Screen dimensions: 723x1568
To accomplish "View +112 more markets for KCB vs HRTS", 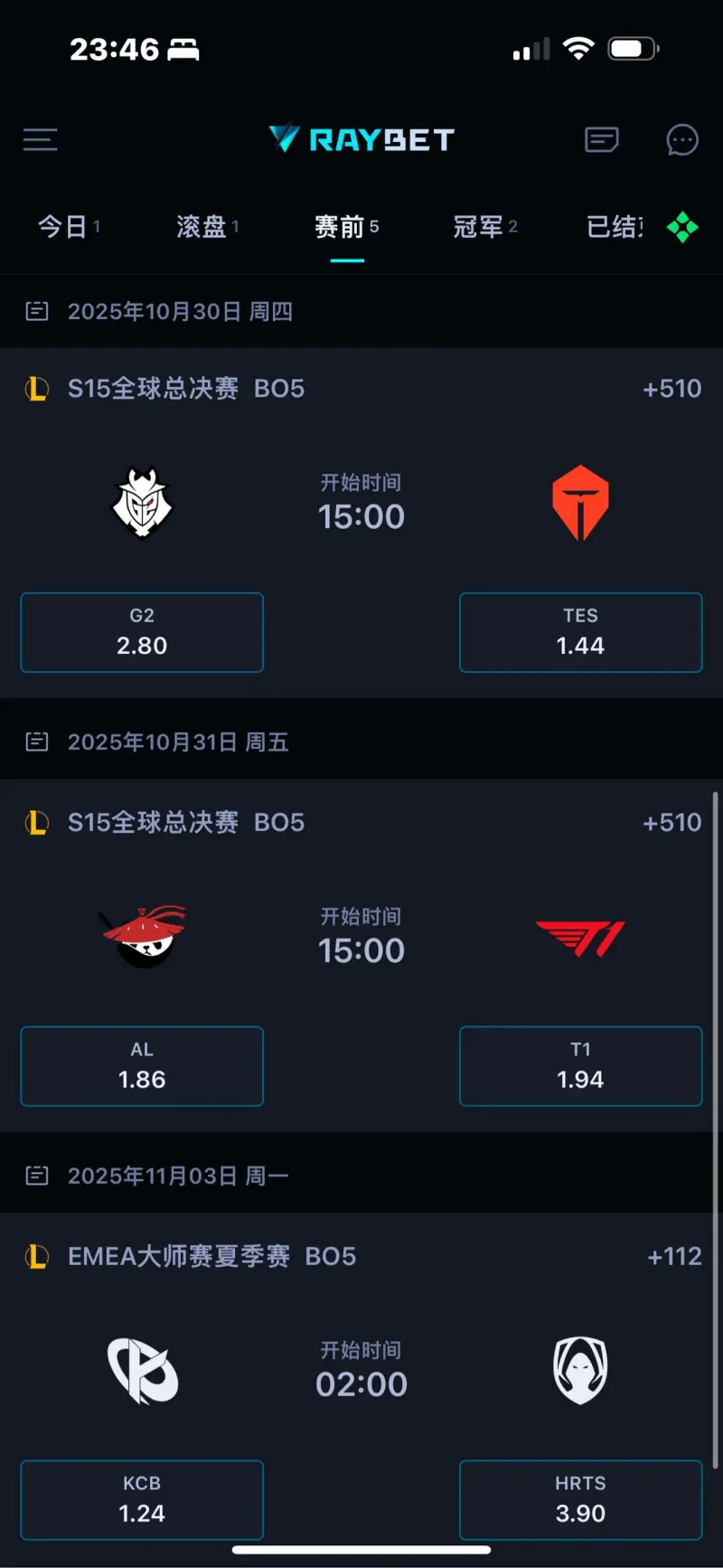I will coord(674,1257).
